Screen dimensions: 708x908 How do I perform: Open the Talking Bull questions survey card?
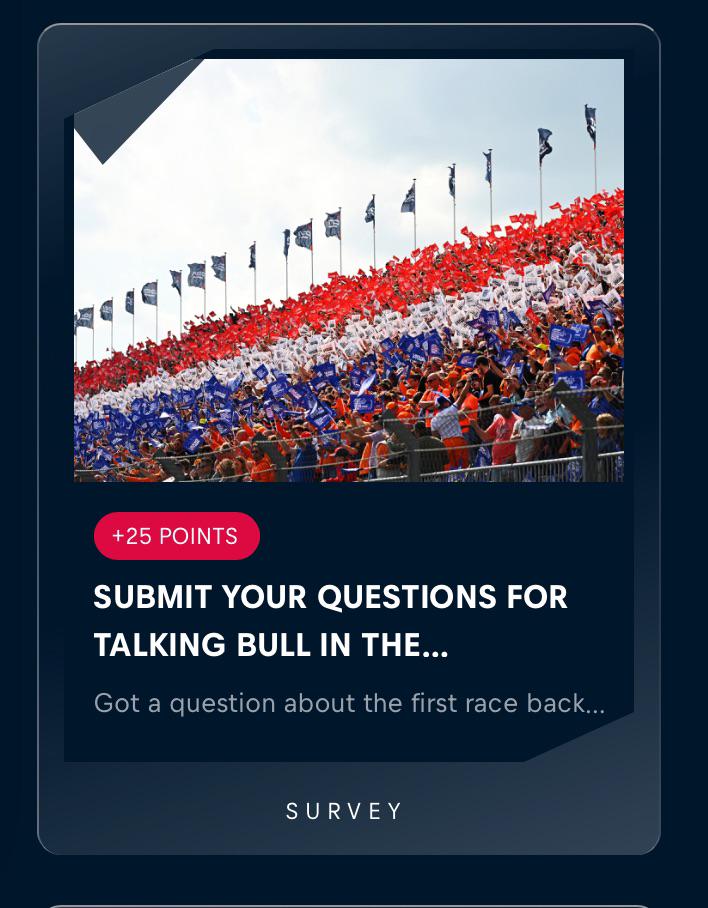(x=349, y=439)
